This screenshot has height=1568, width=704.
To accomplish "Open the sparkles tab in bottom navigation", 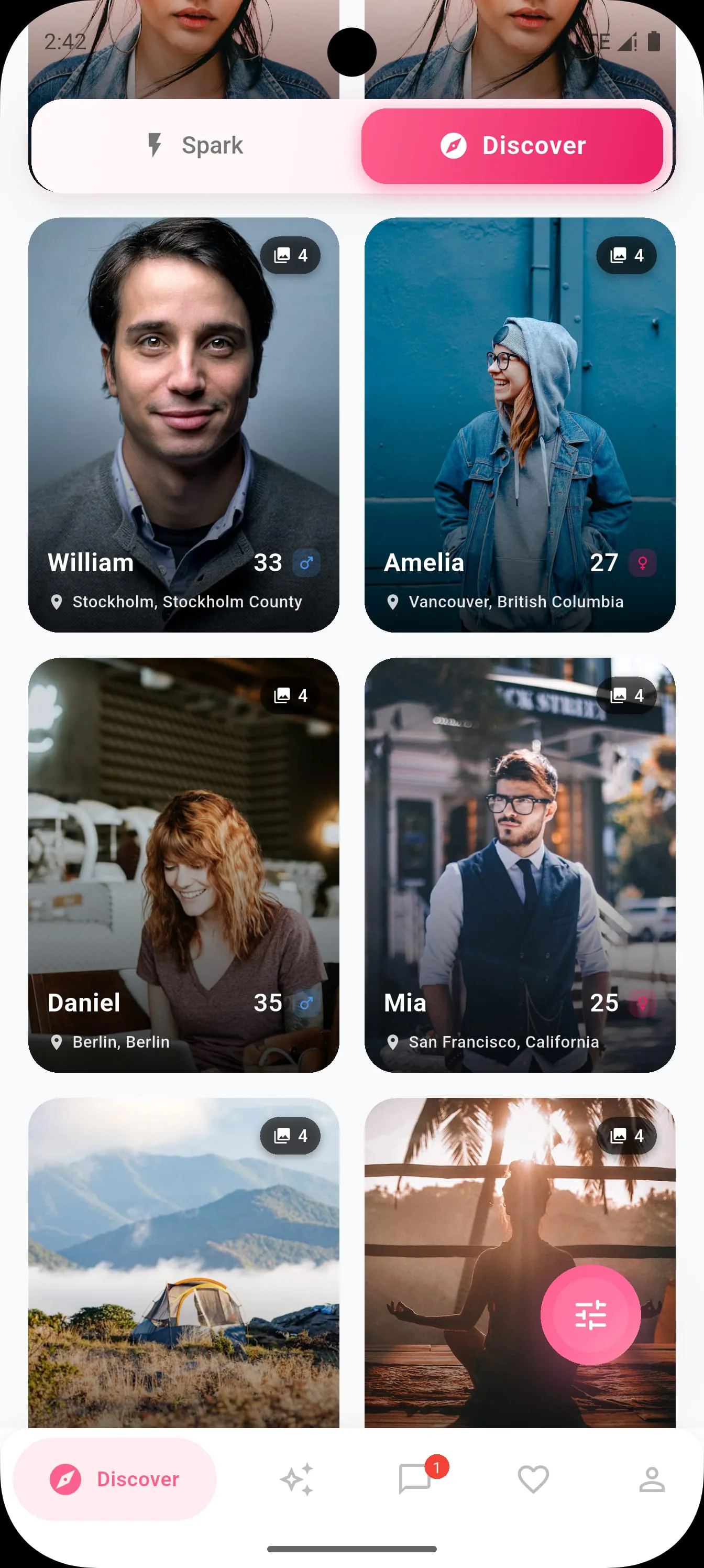I will click(x=296, y=1478).
